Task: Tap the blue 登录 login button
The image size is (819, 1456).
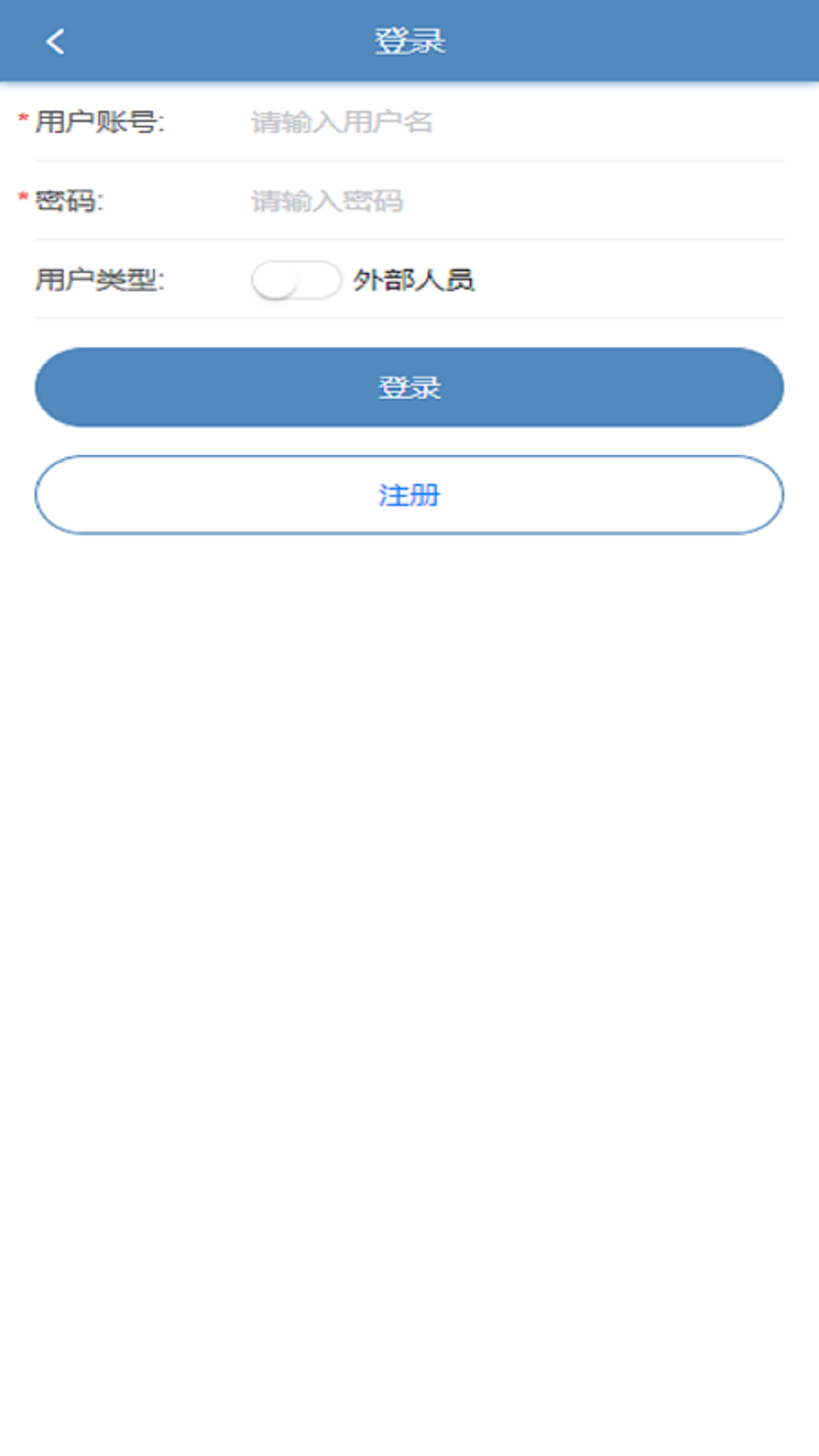Action: (409, 388)
